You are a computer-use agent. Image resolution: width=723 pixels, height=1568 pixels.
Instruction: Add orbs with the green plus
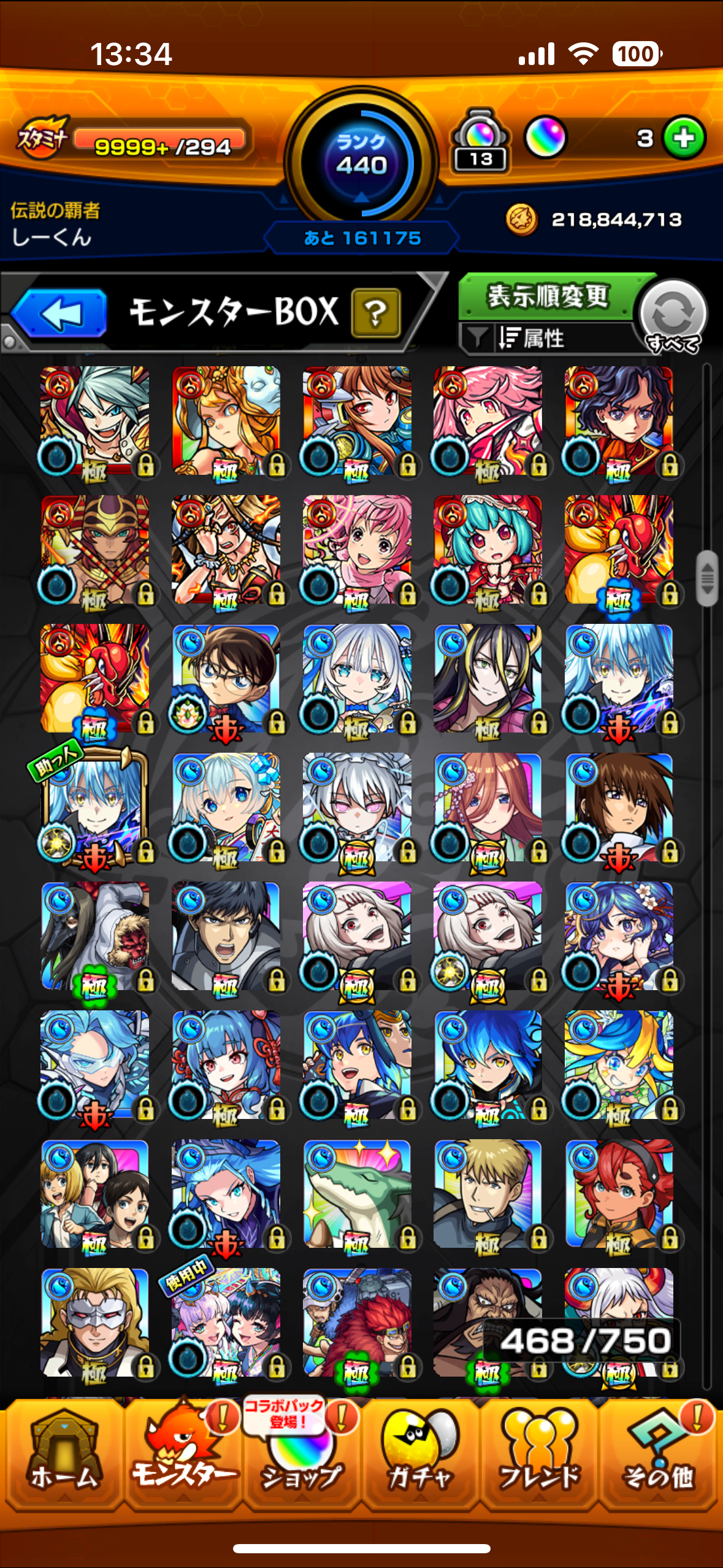click(684, 138)
